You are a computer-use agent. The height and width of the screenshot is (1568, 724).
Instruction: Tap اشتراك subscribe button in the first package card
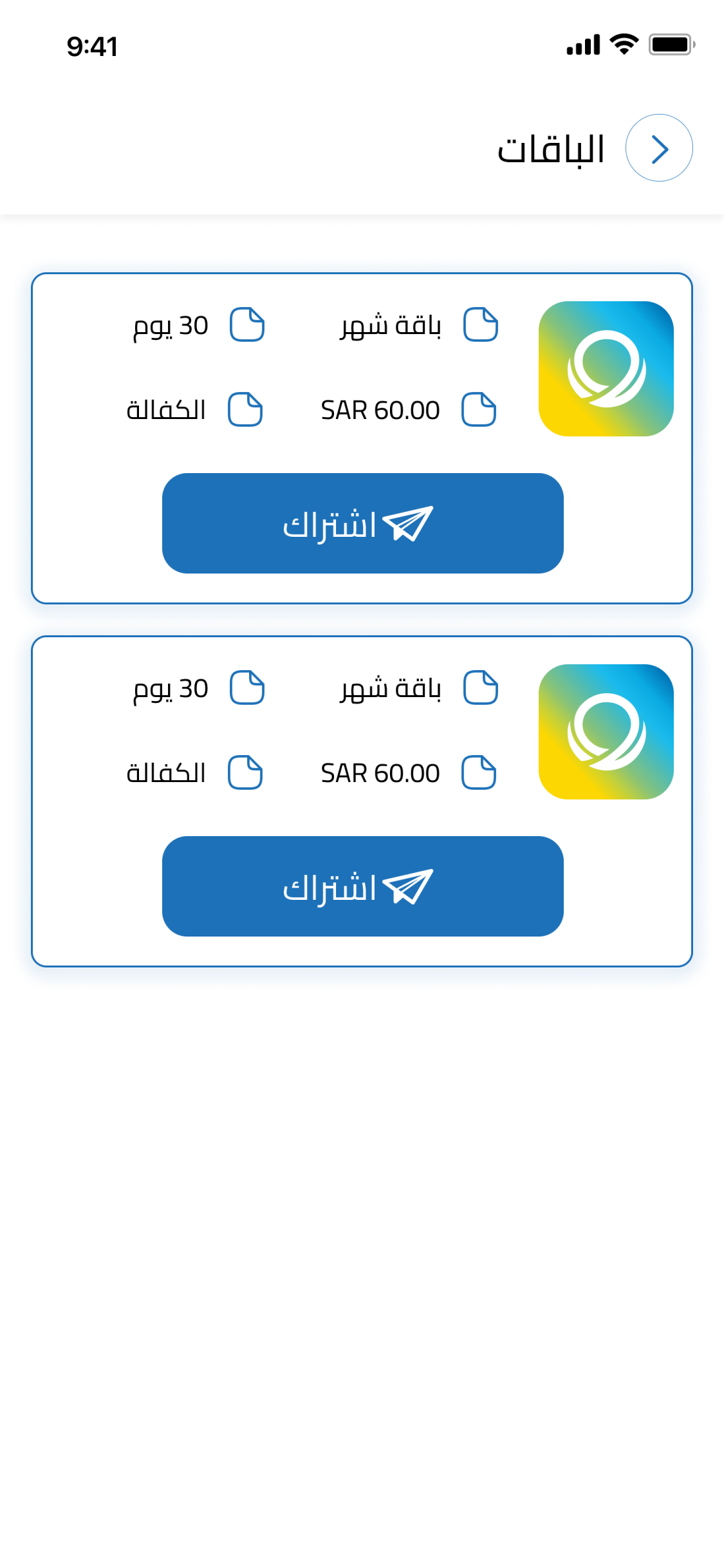[362, 523]
